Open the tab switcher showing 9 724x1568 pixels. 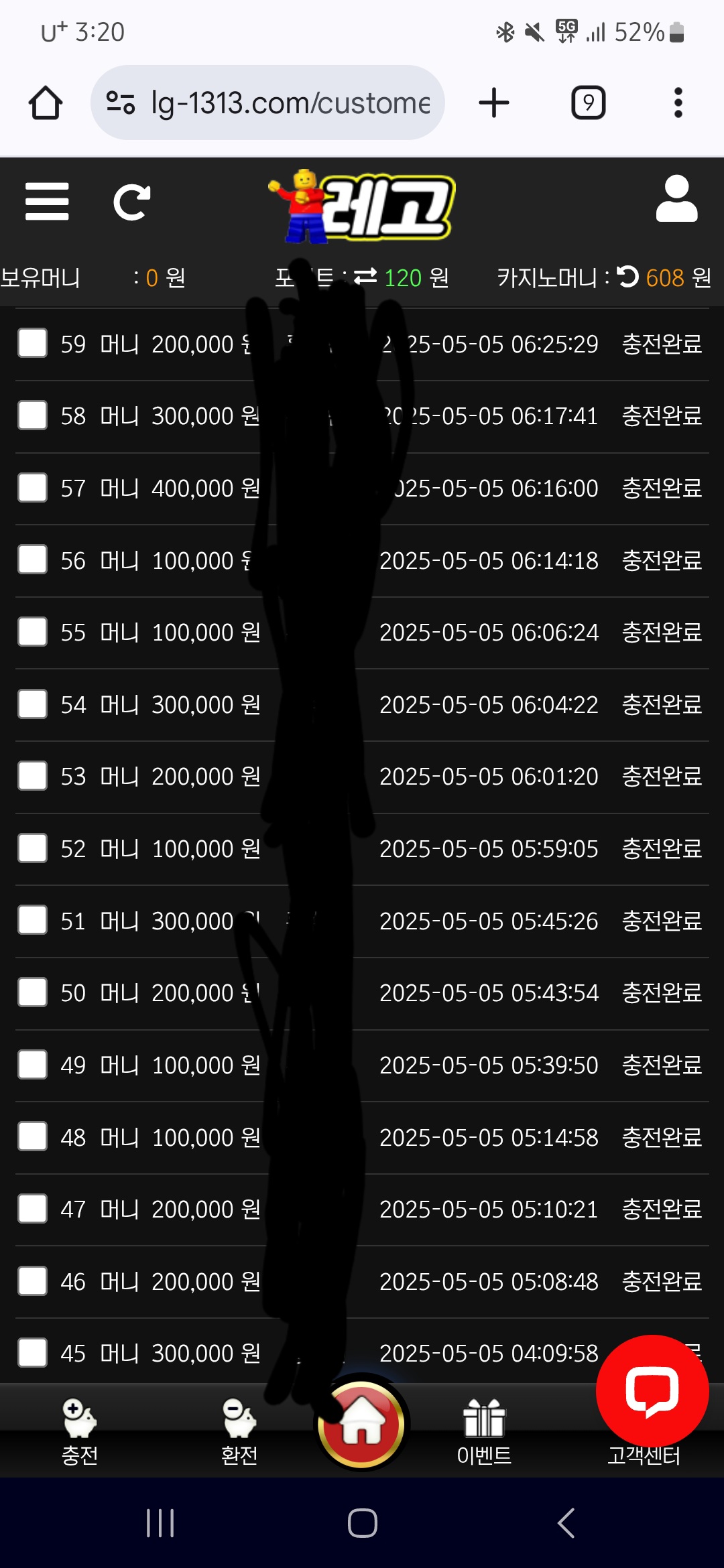[588, 103]
